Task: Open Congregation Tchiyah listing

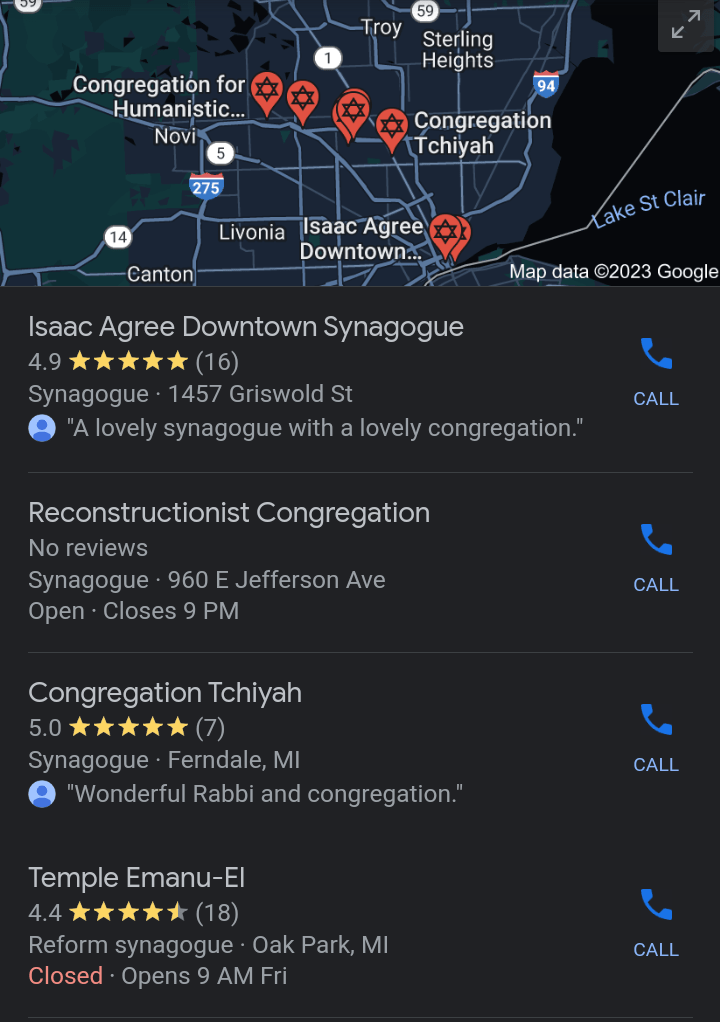Action: [165, 693]
